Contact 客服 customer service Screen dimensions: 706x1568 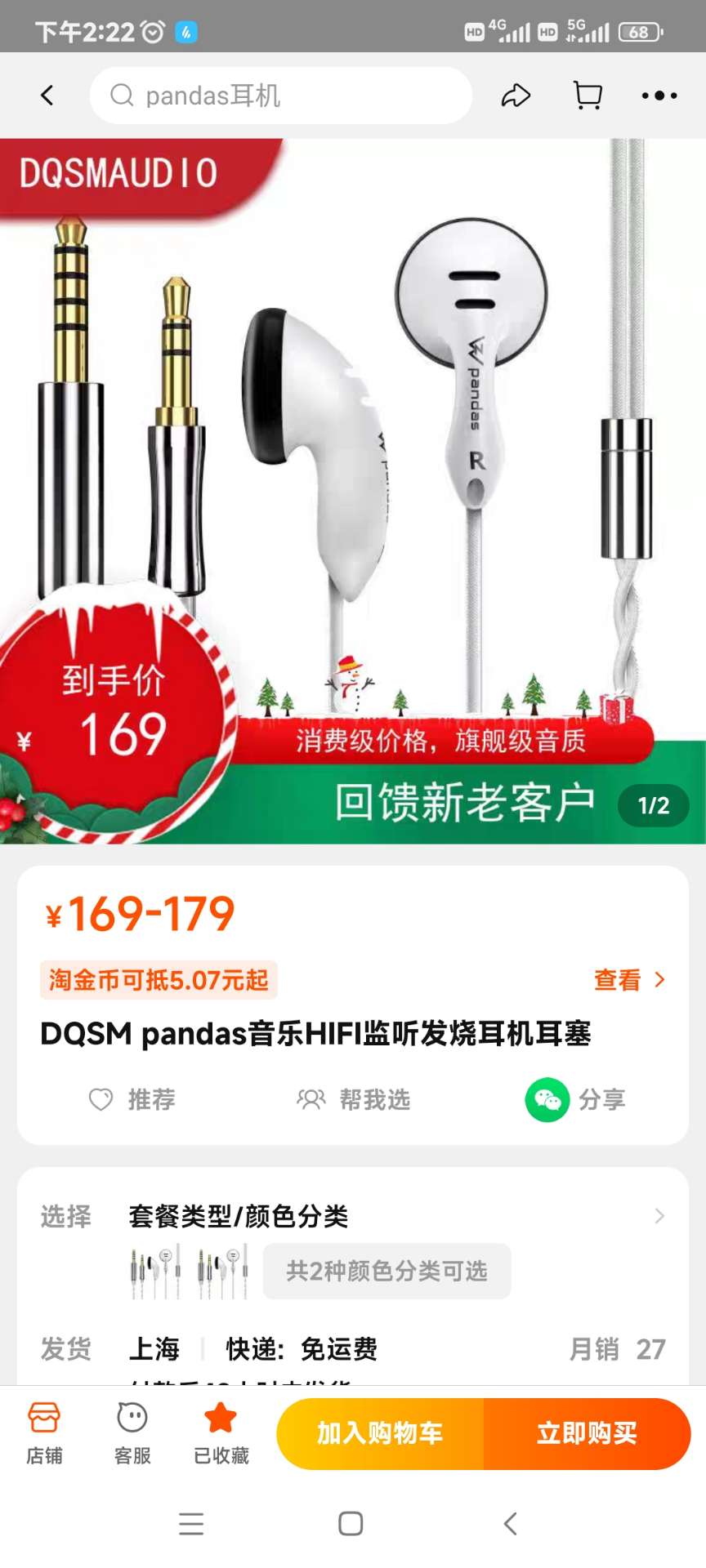coord(132,1433)
